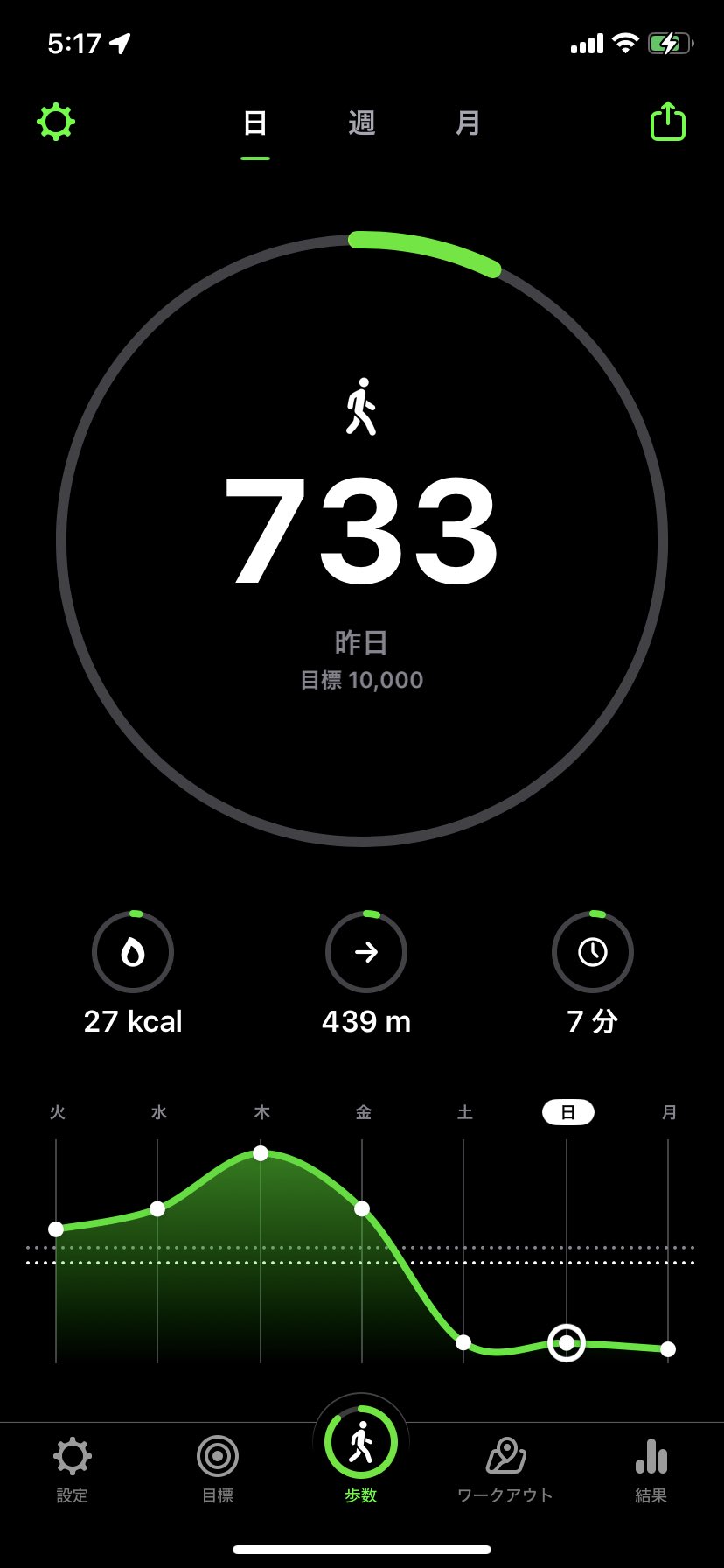The image size is (724, 1568).
Task: Open the 歩数 steps tab
Action: [x=361, y=1454]
